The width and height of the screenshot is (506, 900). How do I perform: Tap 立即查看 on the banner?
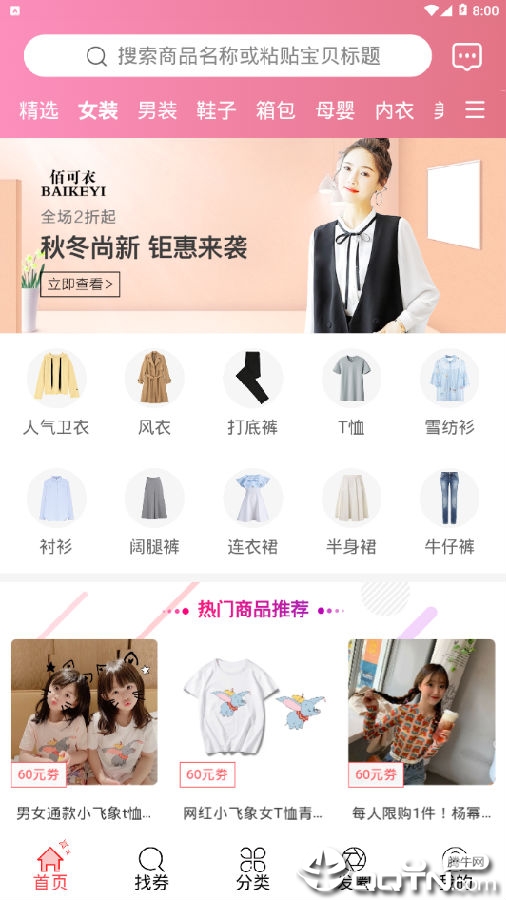[80, 284]
